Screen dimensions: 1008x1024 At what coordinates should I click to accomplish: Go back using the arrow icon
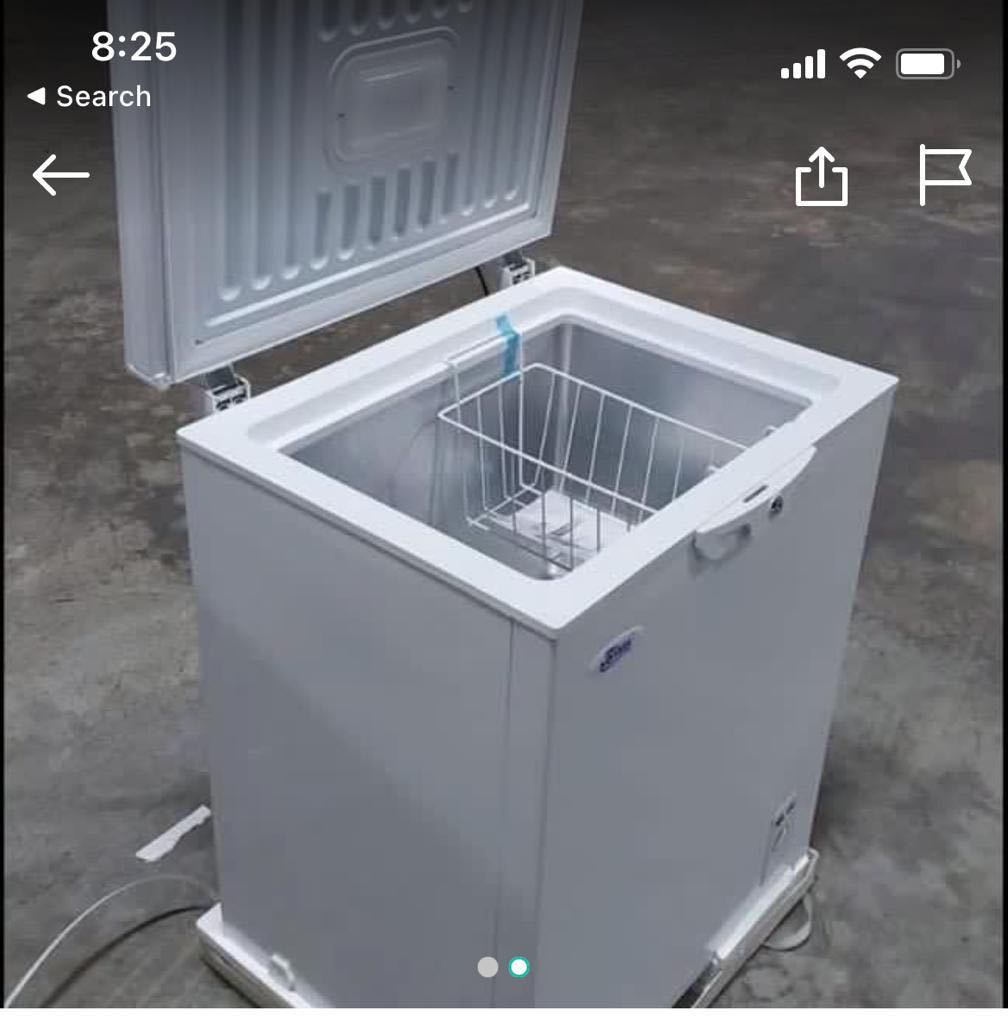point(60,176)
